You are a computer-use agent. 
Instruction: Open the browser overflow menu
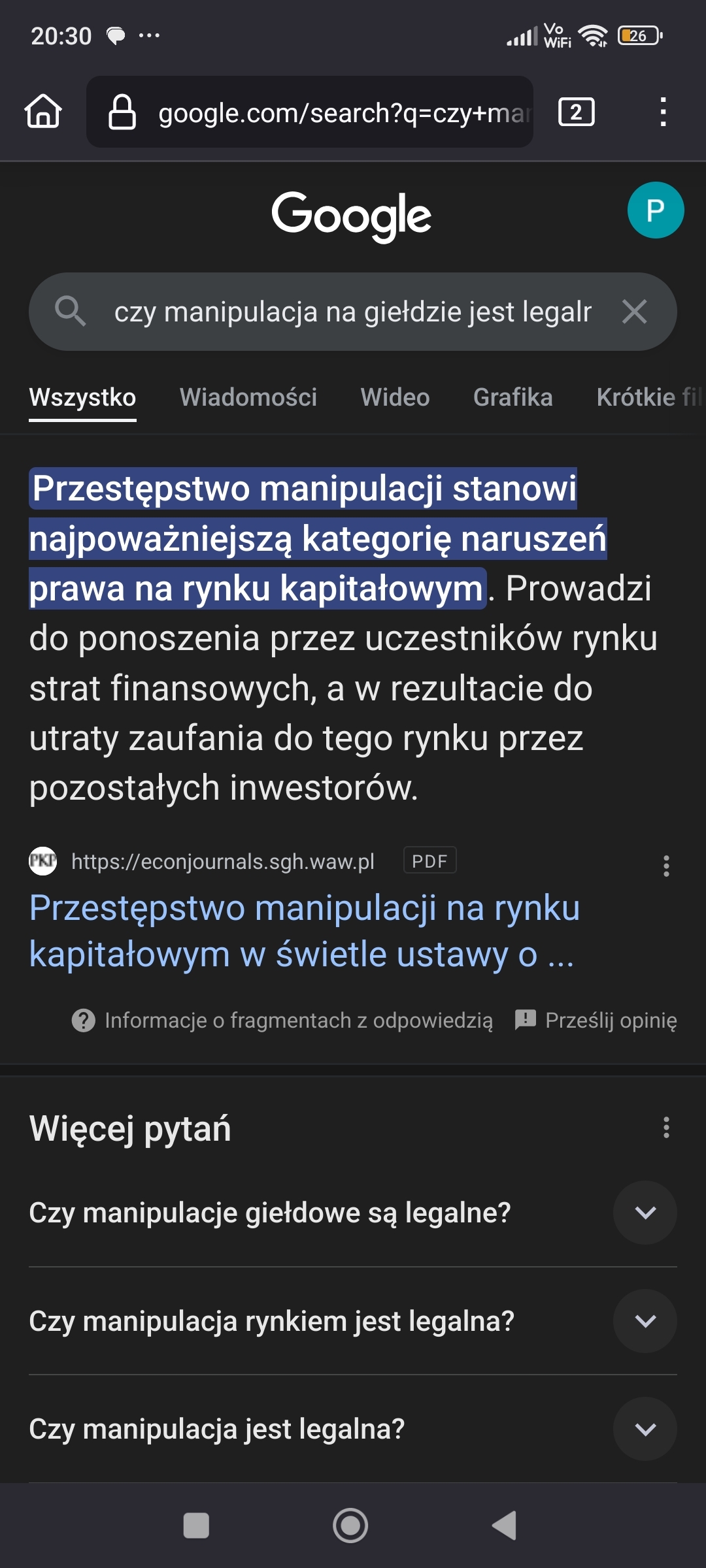pyautogui.click(x=663, y=112)
